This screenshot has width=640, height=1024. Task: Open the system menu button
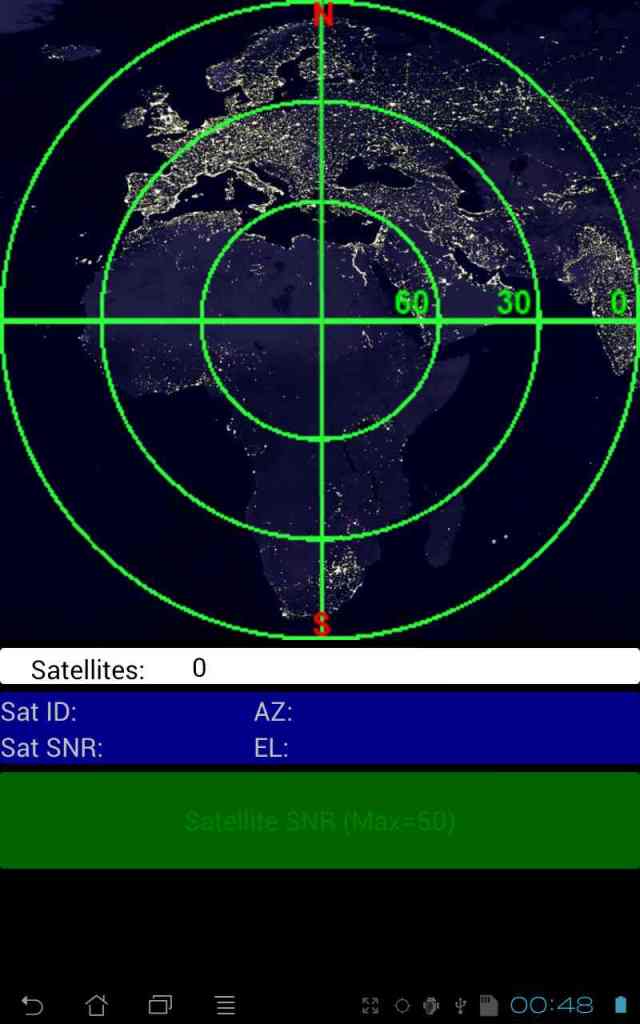[x=225, y=1005]
